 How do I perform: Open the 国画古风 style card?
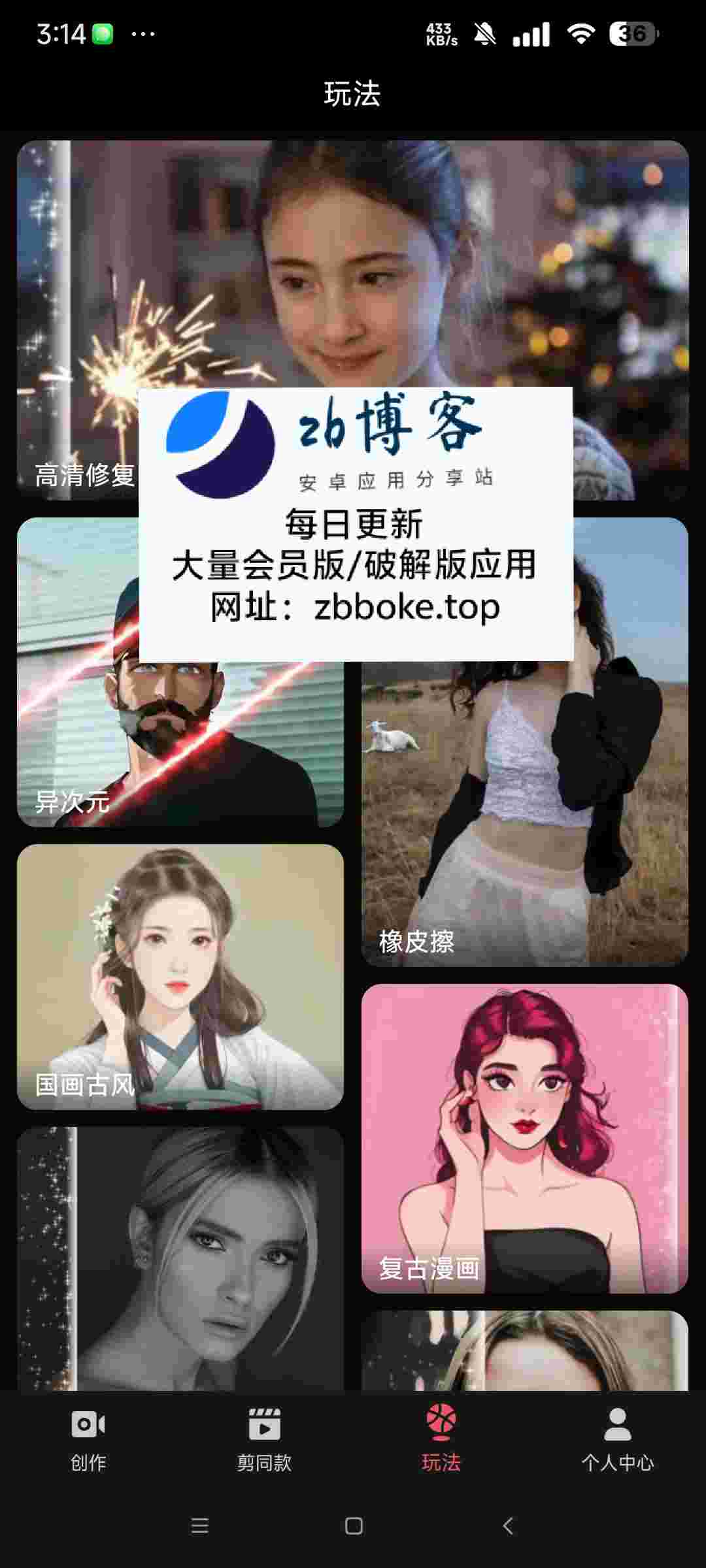(x=180, y=977)
